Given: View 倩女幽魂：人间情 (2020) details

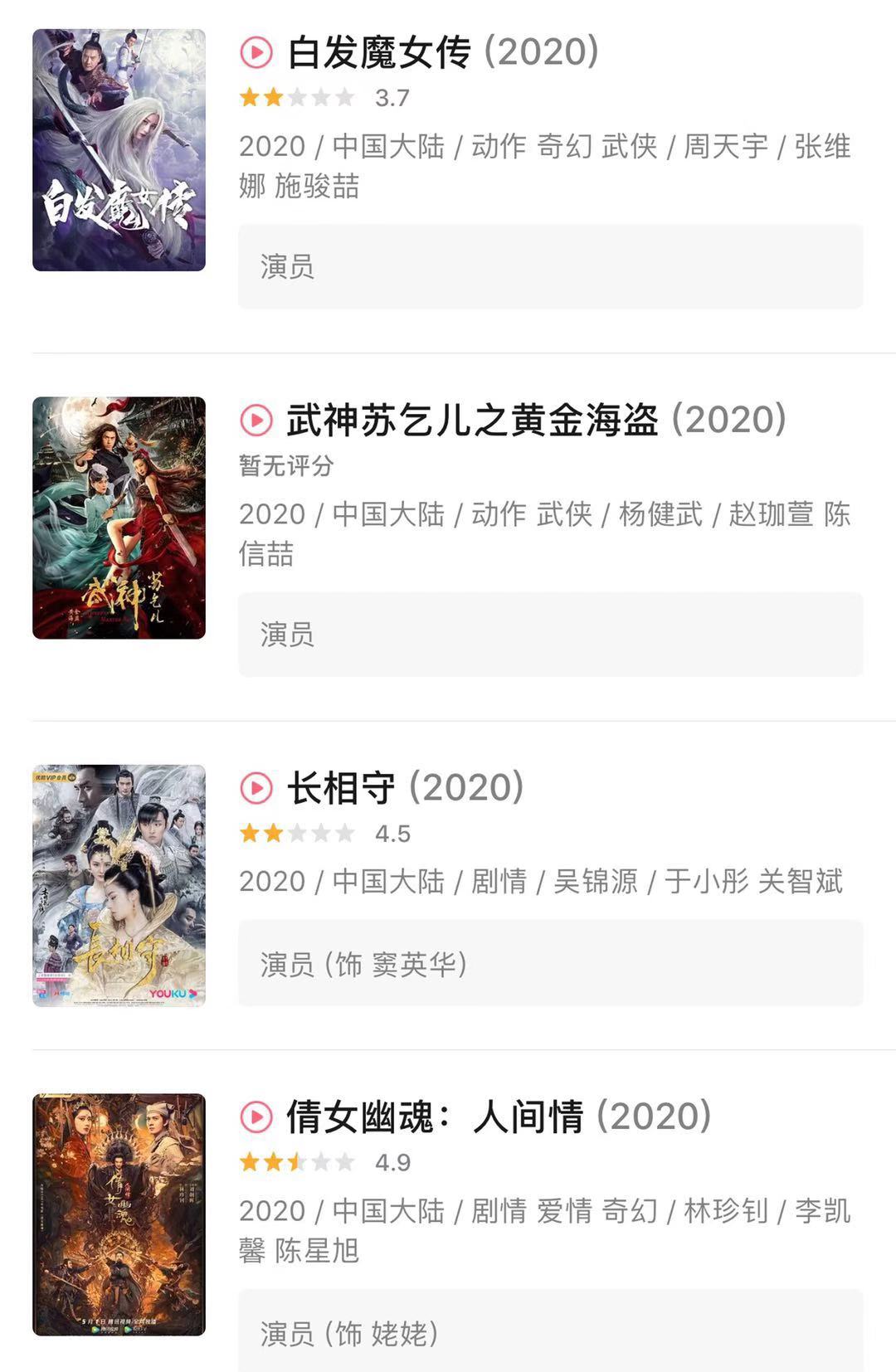Looking at the screenshot, I should (499, 1117).
